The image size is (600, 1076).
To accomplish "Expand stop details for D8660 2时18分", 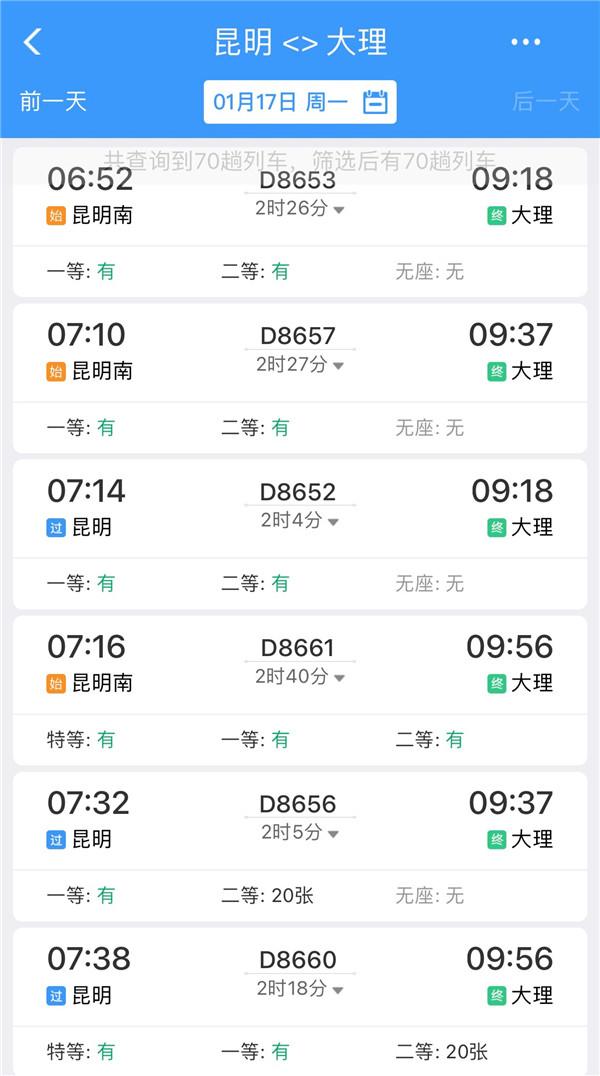I will pyautogui.click(x=300, y=988).
